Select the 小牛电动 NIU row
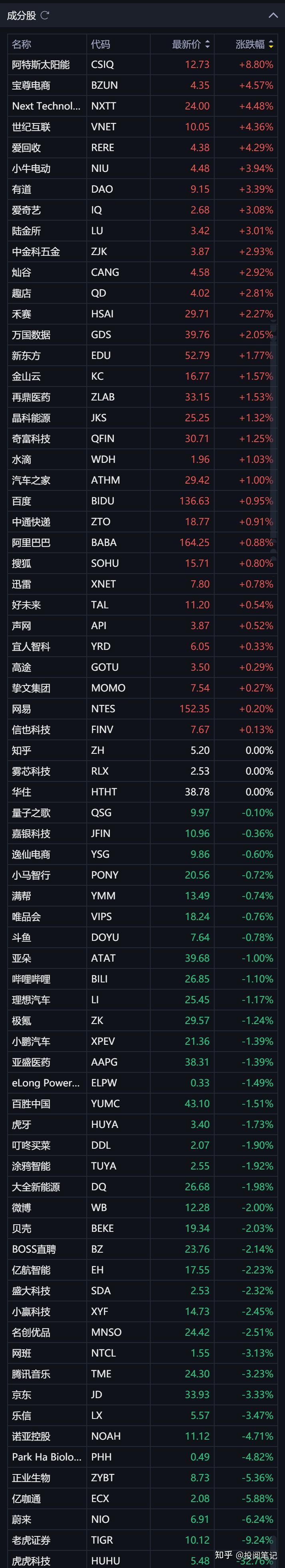The width and height of the screenshot is (285, 1568). pos(31,169)
